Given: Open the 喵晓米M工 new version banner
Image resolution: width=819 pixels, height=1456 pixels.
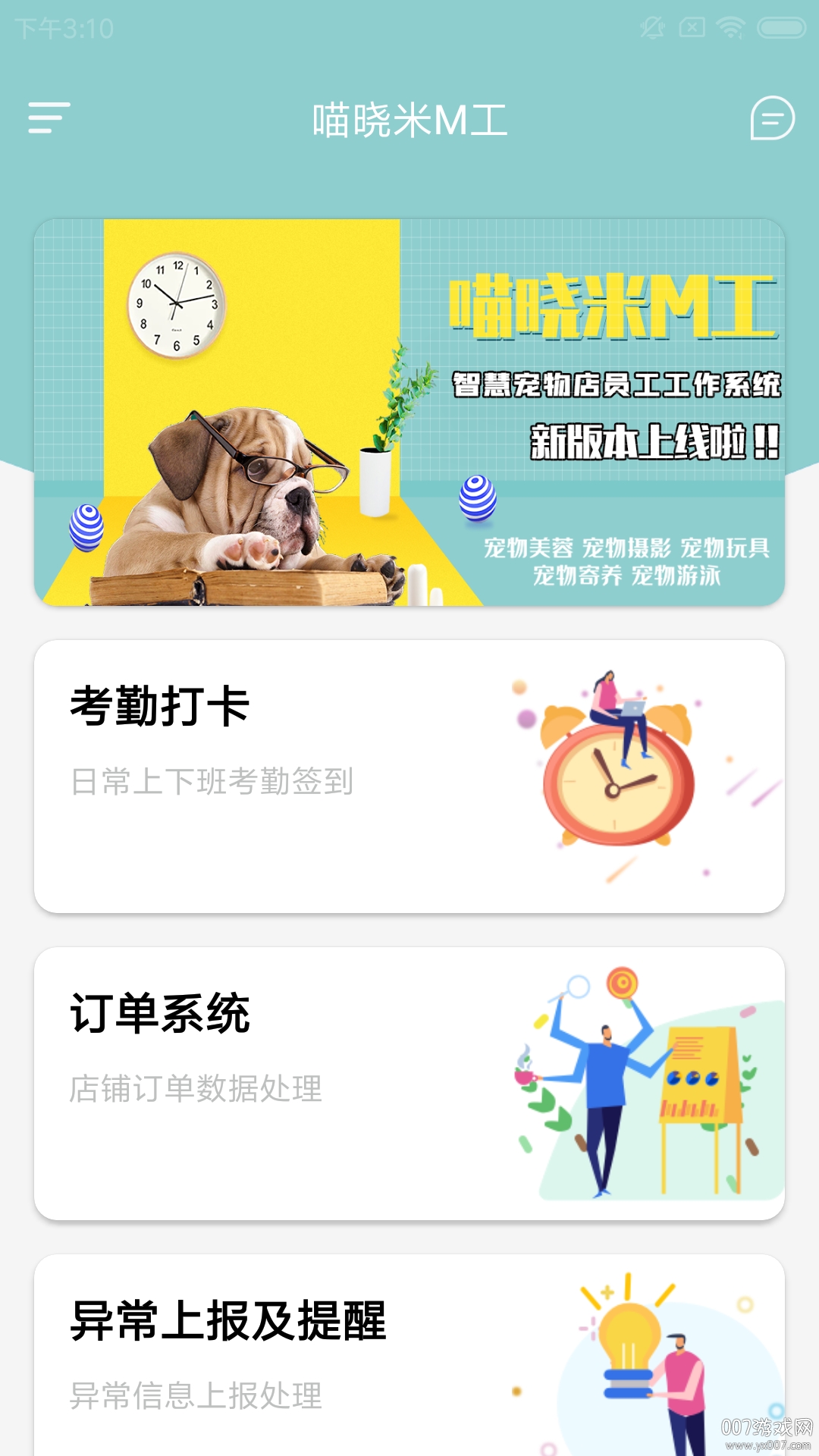Looking at the screenshot, I should tap(409, 412).
